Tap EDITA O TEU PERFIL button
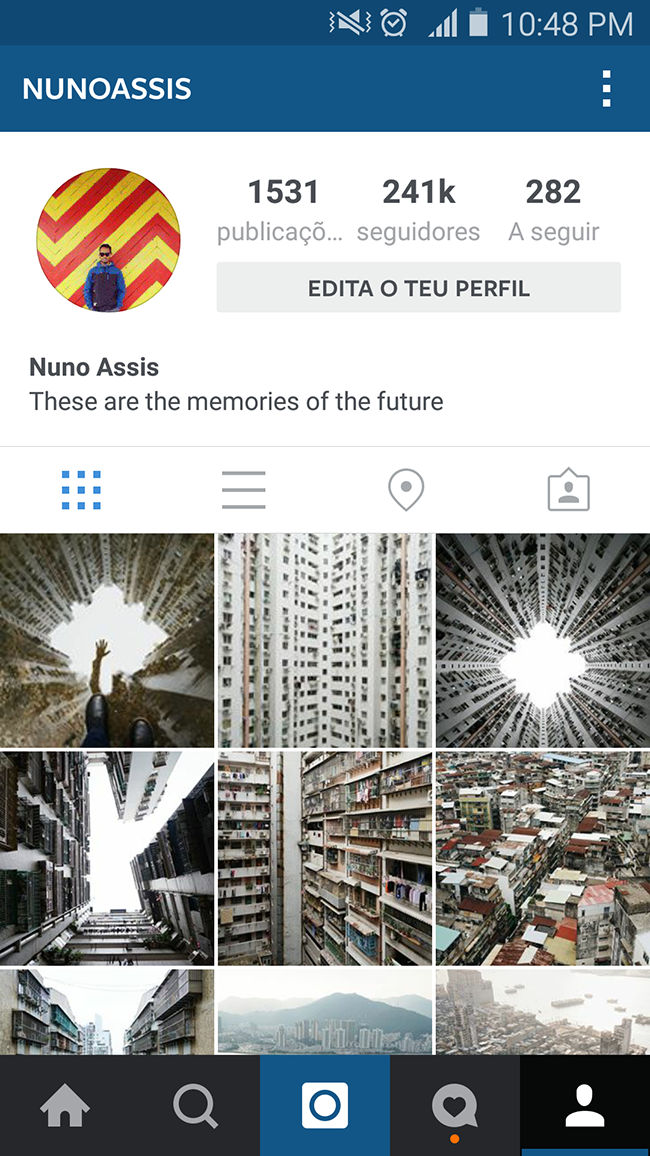 click(419, 288)
